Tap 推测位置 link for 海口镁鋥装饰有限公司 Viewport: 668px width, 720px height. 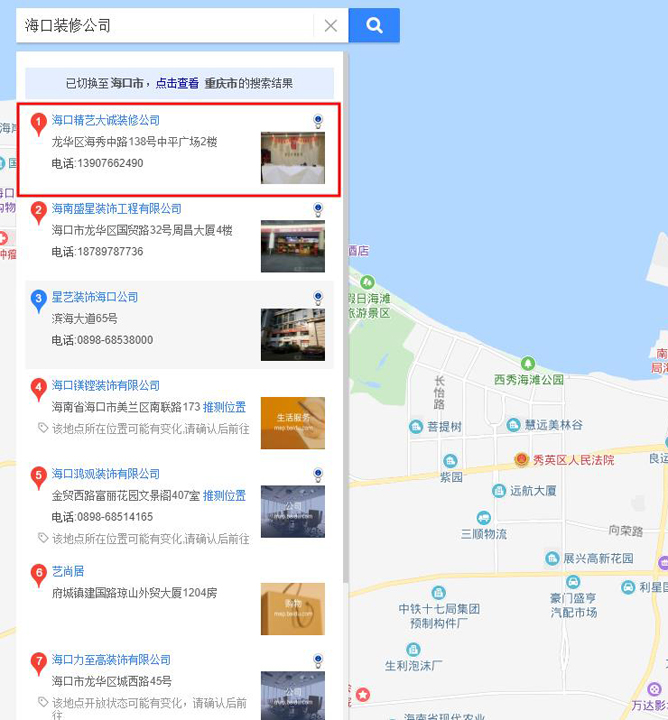point(224,407)
